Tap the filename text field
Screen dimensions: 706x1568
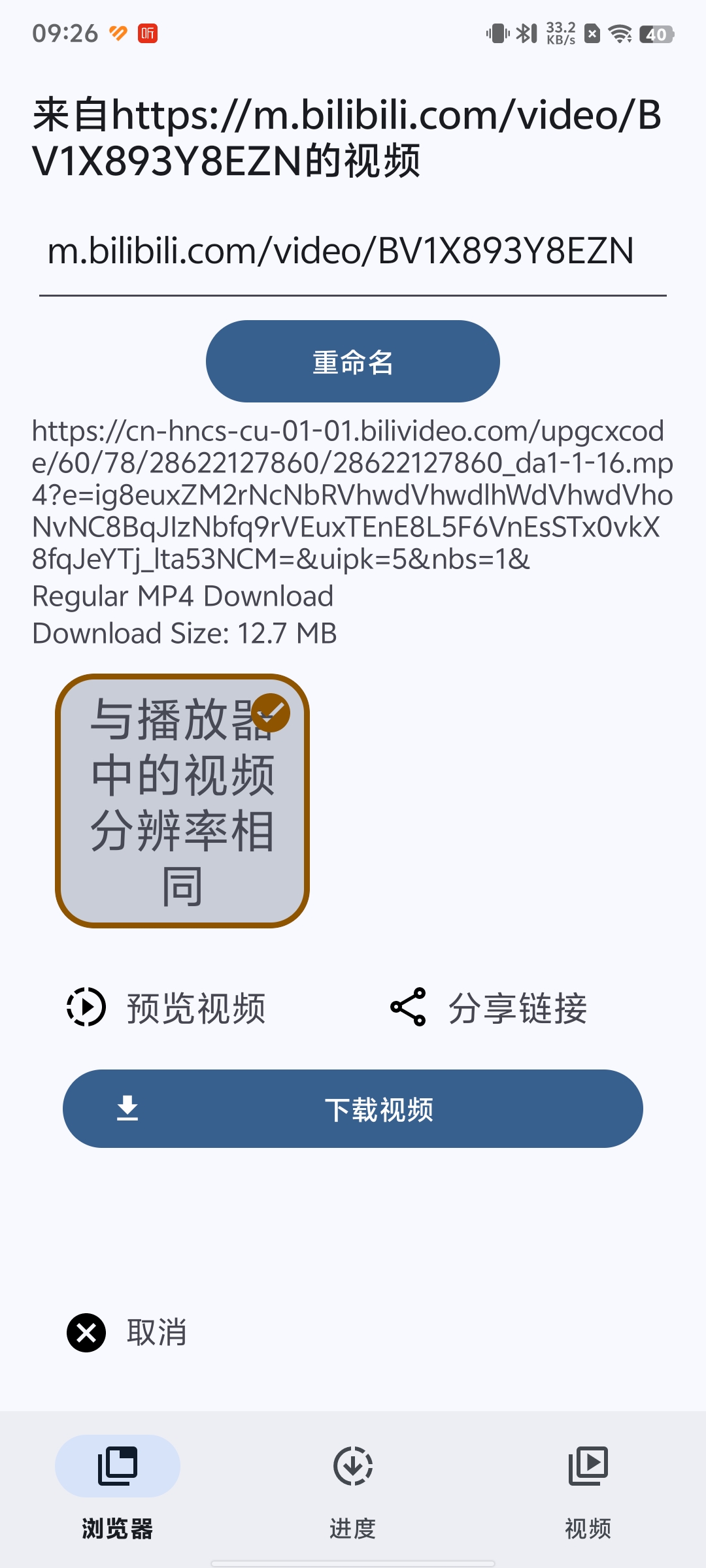353,252
